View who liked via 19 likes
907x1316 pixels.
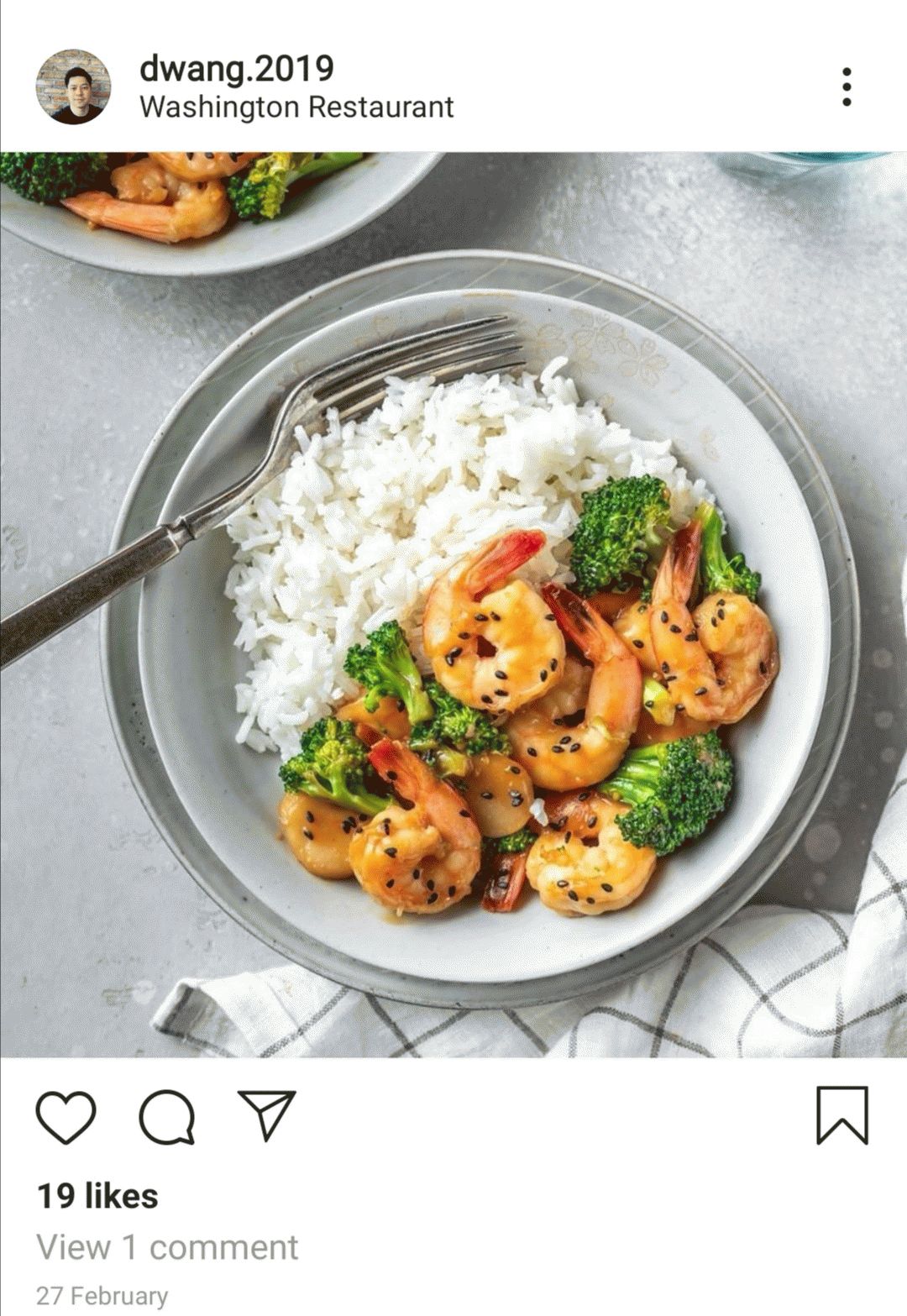click(x=97, y=1196)
